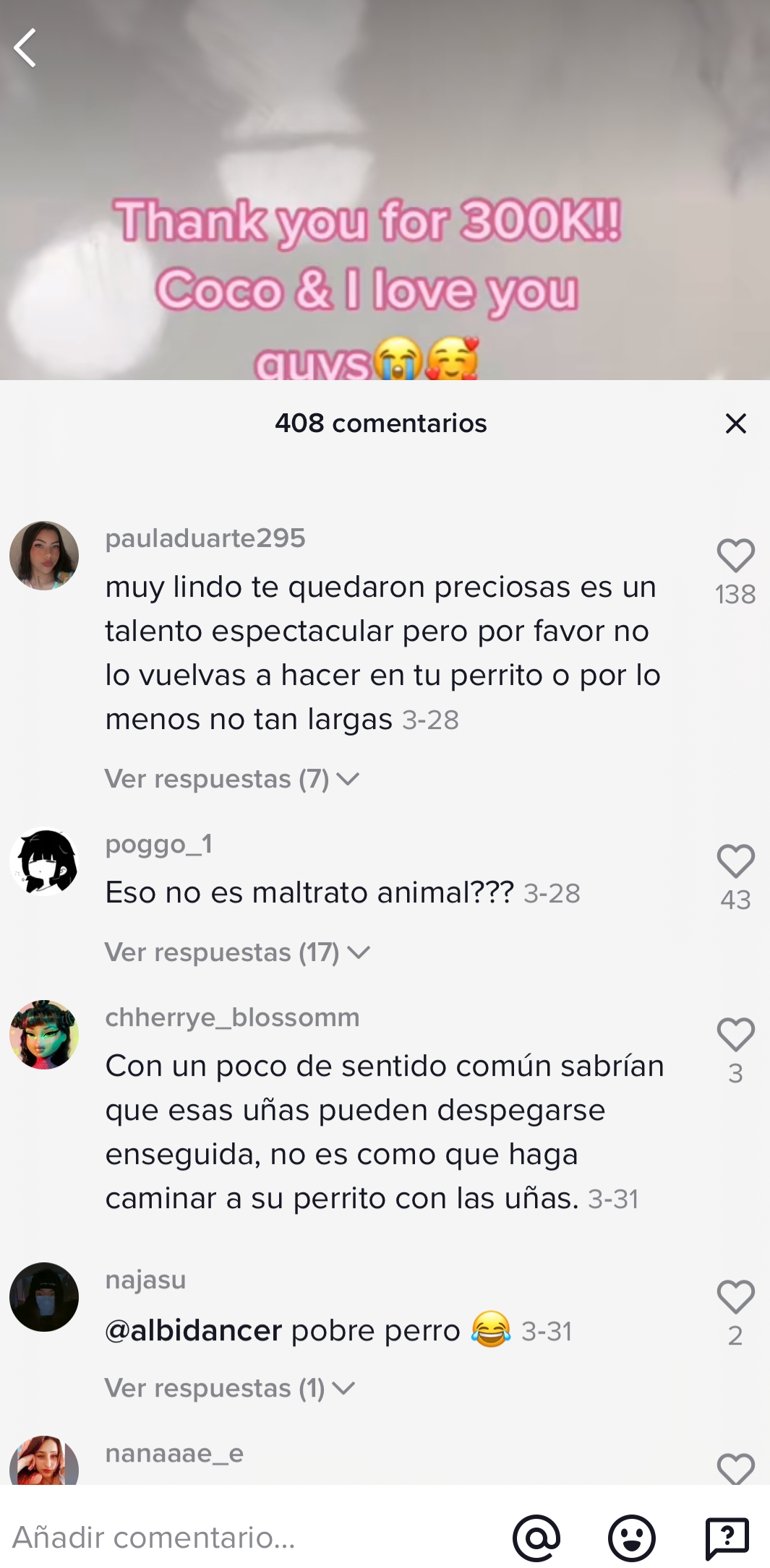Open chherrye_blossomm's profile avatar

pos(44,1035)
